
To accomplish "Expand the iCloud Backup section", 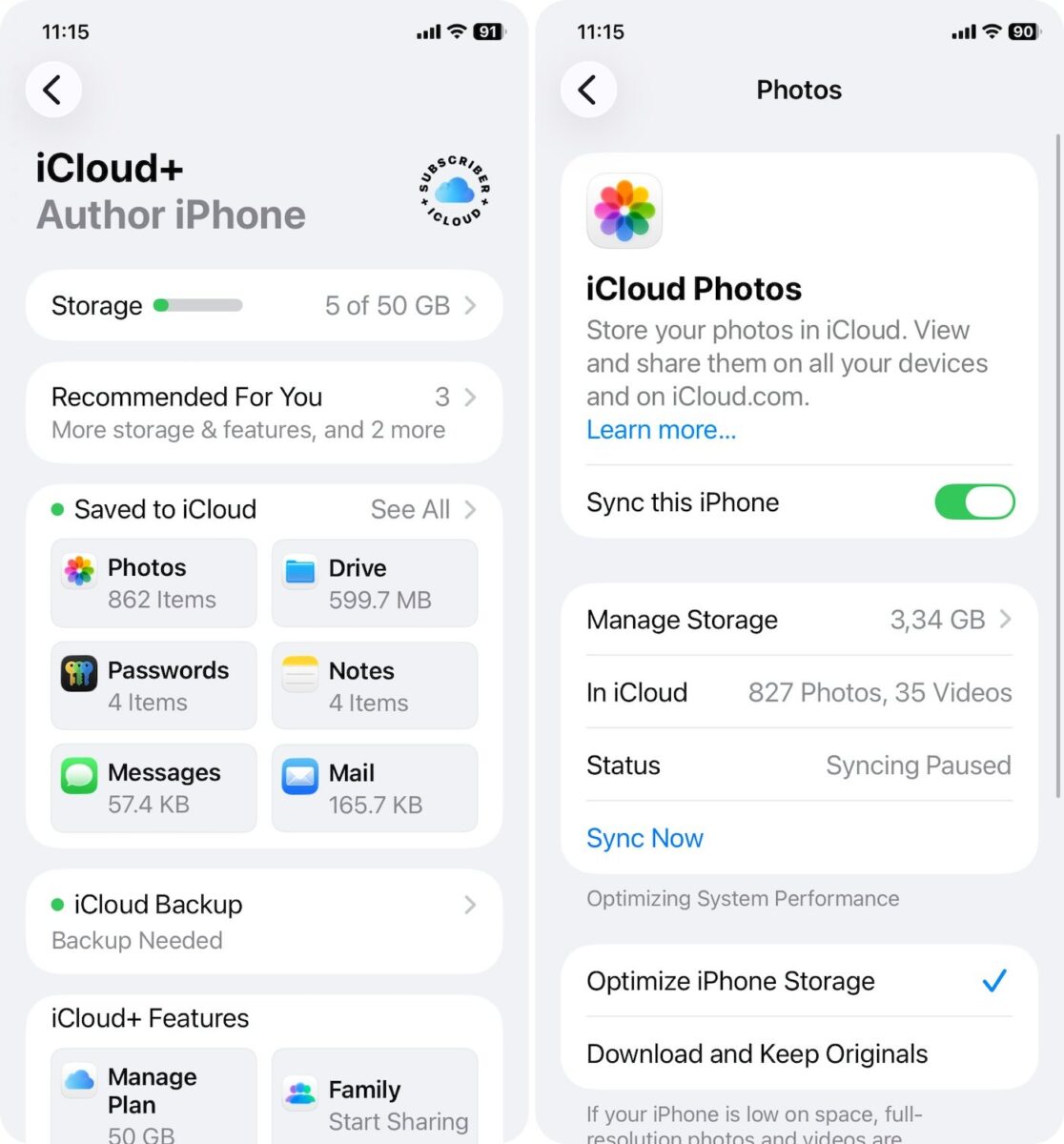I will coord(264,920).
